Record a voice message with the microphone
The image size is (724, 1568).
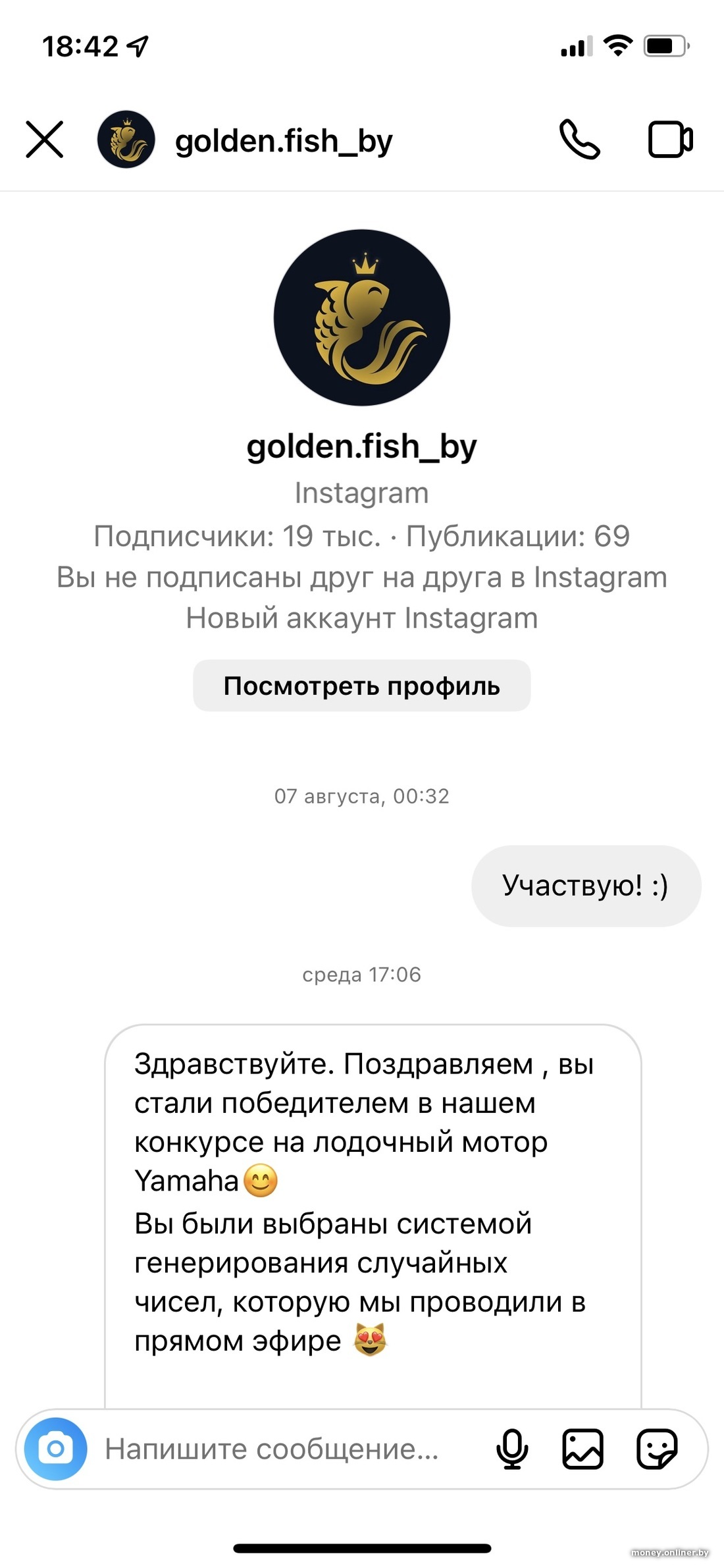click(512, 1449)
